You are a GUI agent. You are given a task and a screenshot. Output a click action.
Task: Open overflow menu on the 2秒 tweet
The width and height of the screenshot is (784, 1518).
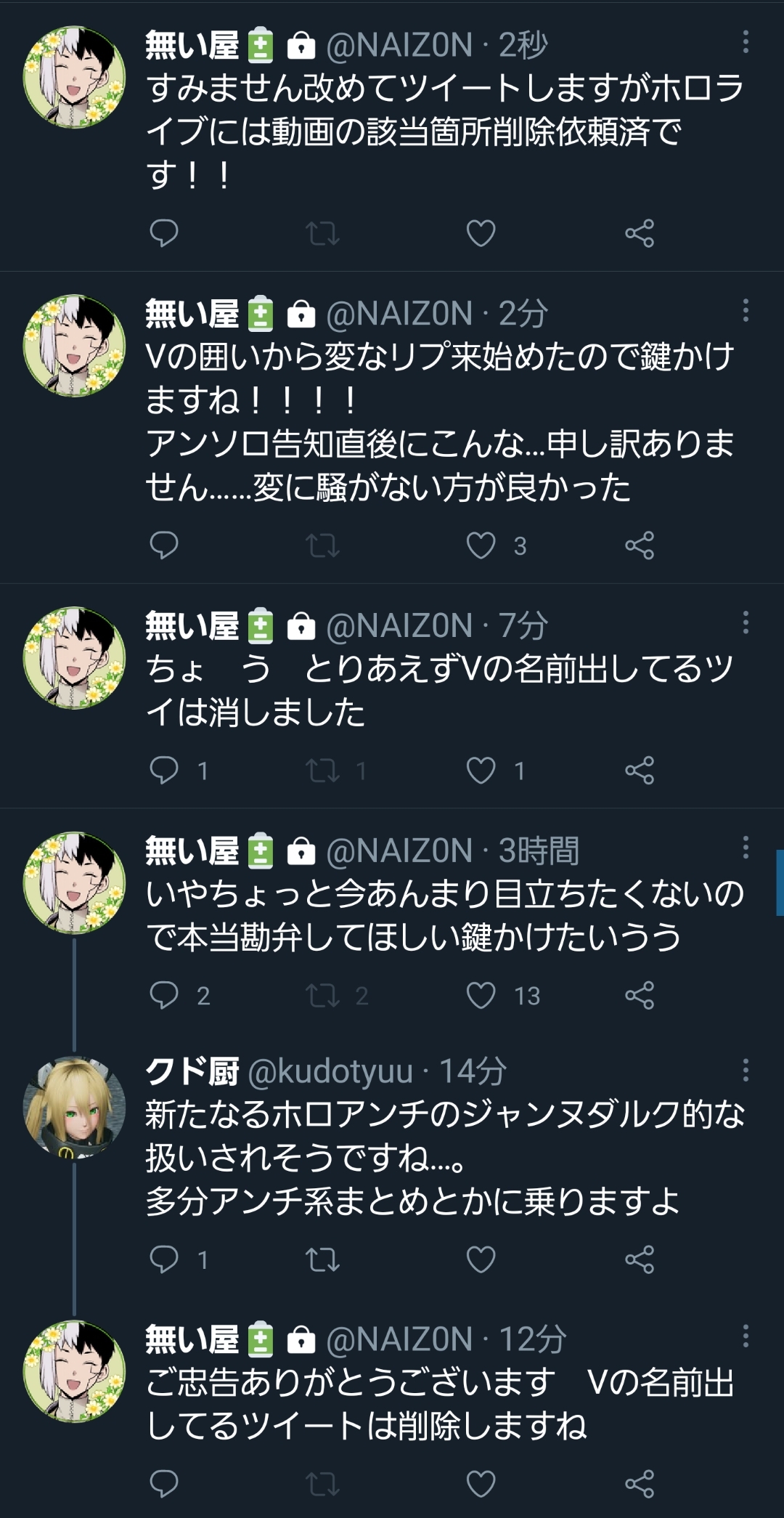(746, 42)
